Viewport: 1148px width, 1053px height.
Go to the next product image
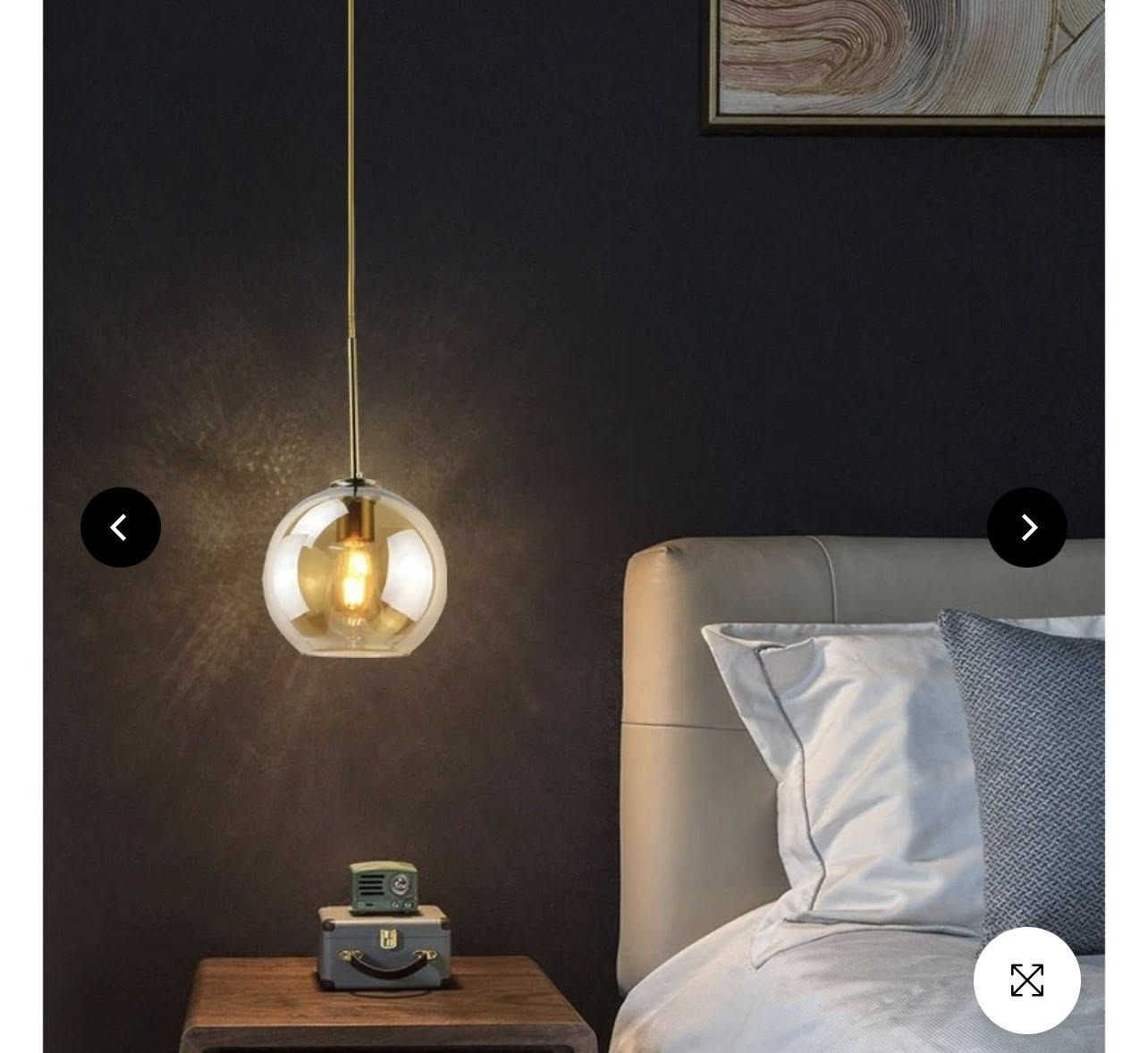1026,527
